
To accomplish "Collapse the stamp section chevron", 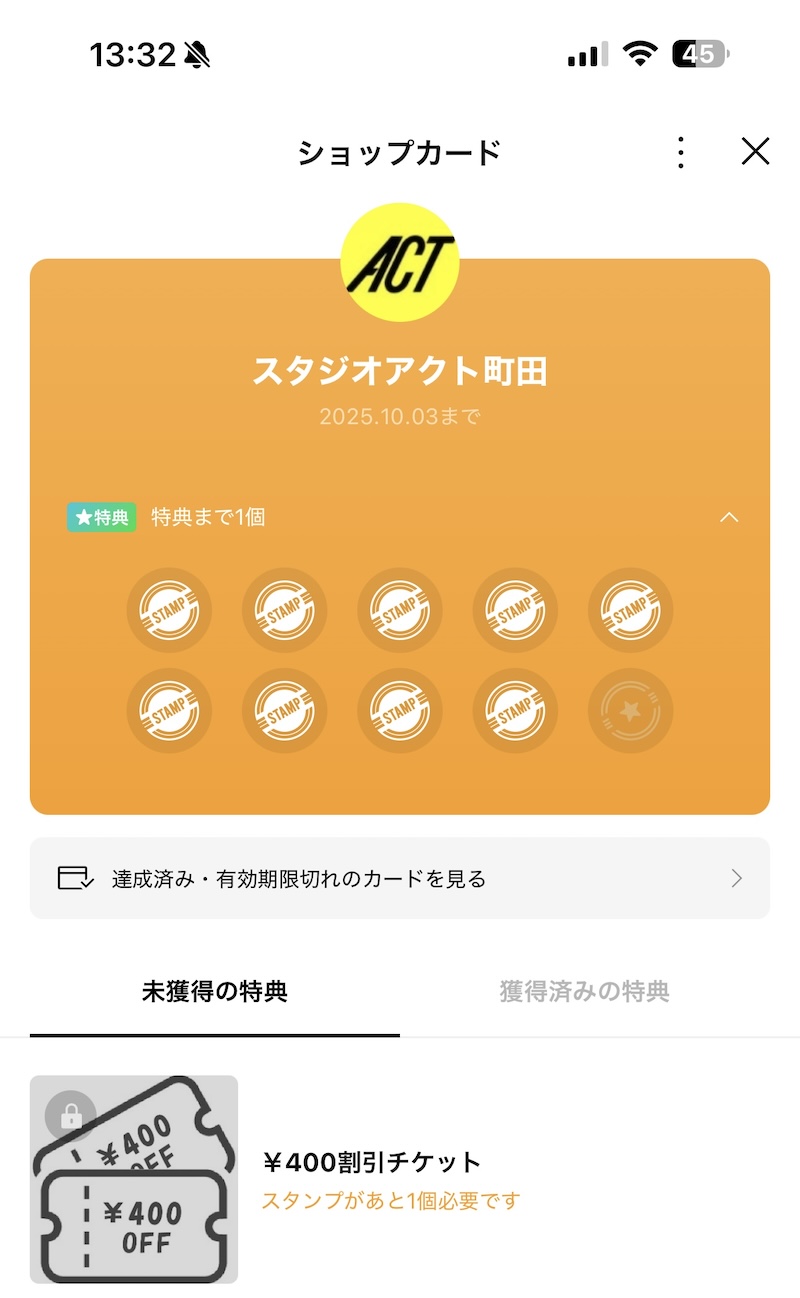I will [x=730, y=517].
